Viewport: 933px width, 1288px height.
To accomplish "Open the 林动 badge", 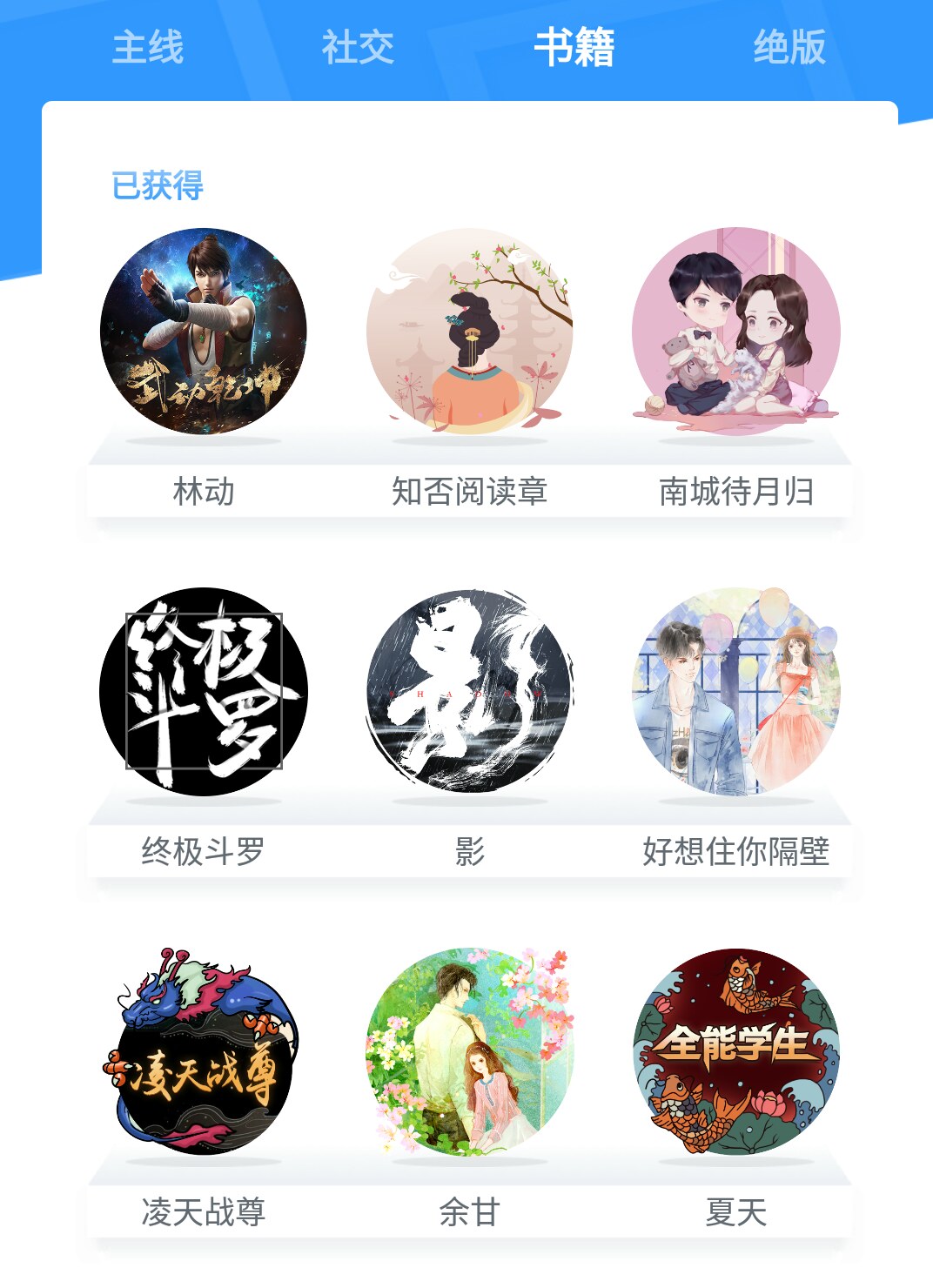I will click(x=204, y=332).
